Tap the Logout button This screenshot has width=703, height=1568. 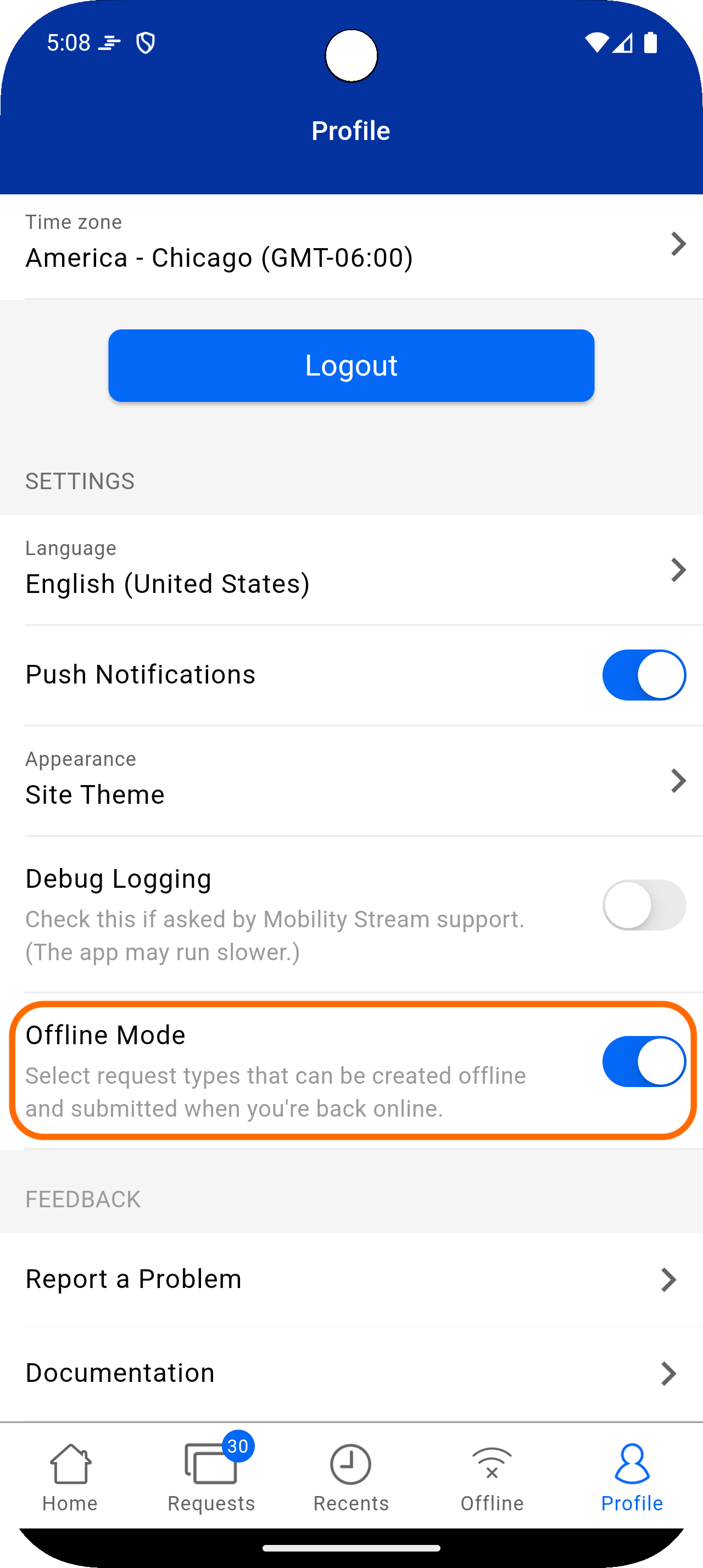pos(351,365)
